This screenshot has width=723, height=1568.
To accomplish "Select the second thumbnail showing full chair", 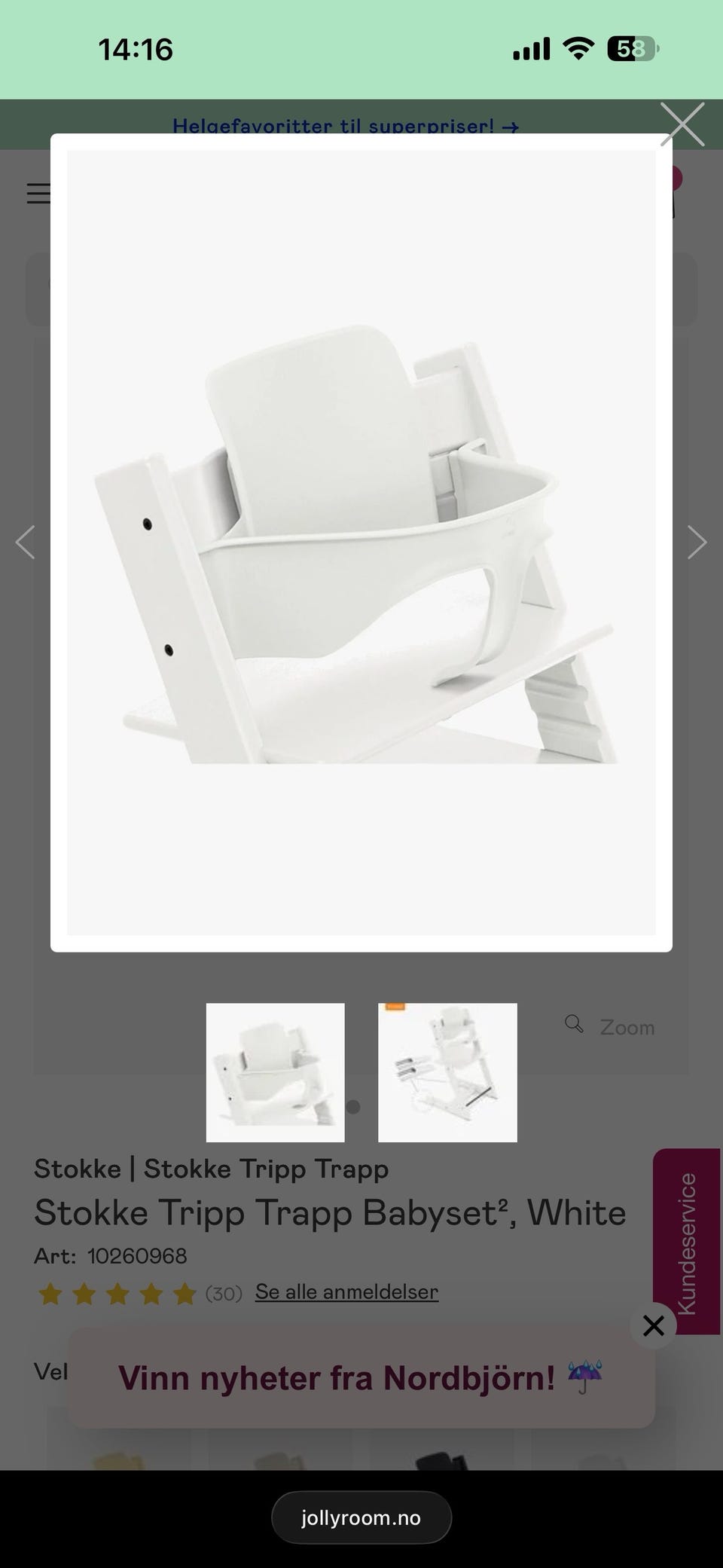I will [x=447, y=1072].
